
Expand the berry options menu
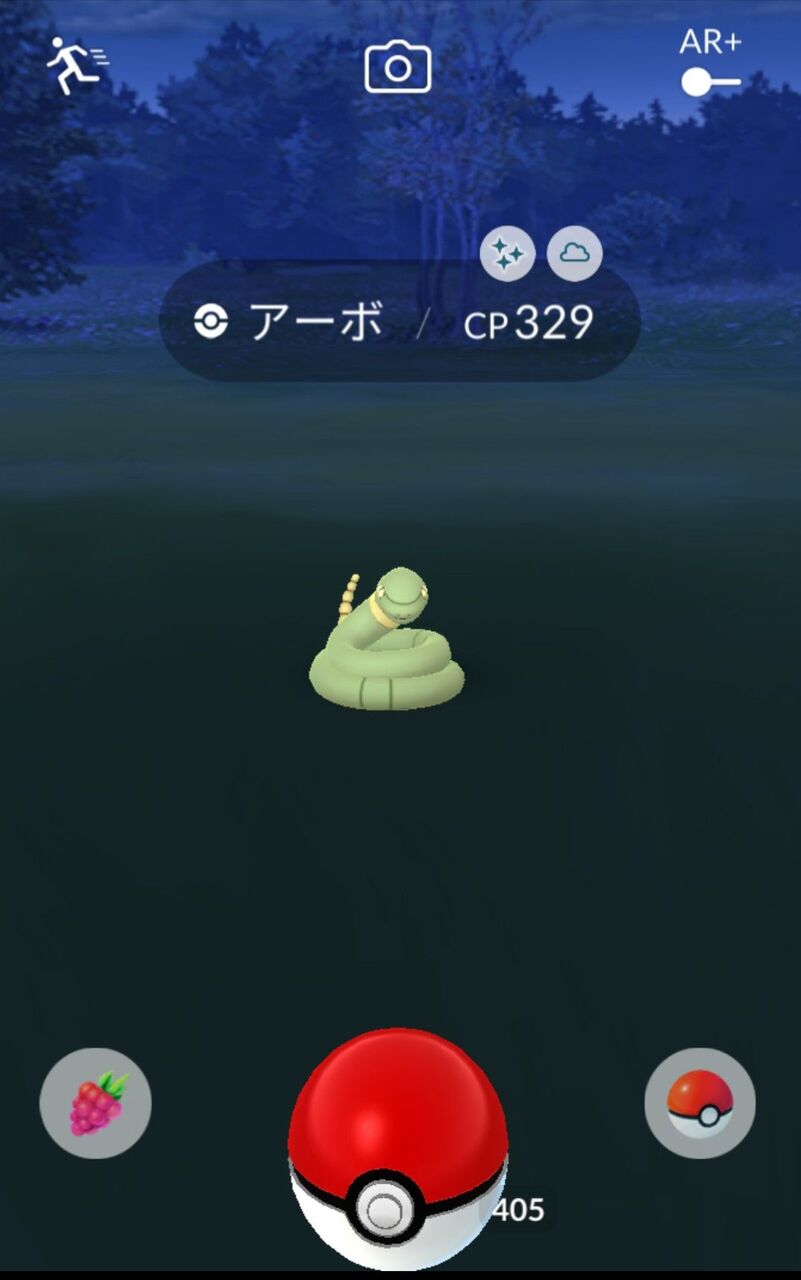95,1103
